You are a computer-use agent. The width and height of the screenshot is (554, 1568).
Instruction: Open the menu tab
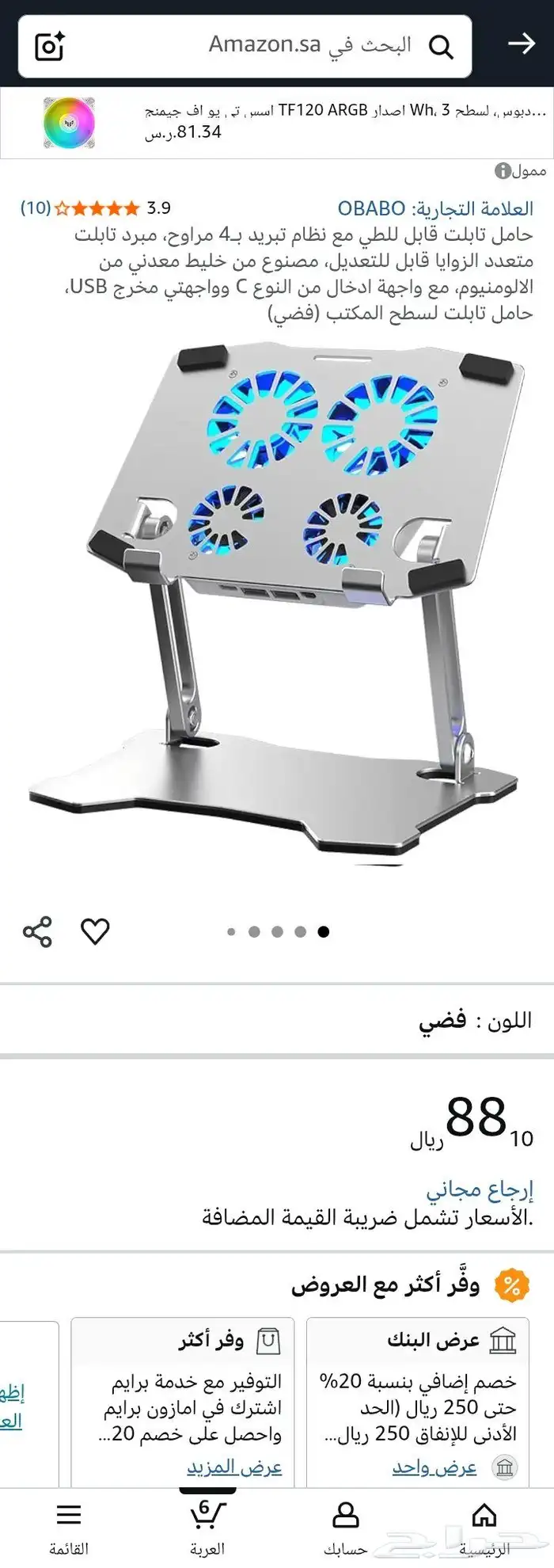[x=69, y=1524]
